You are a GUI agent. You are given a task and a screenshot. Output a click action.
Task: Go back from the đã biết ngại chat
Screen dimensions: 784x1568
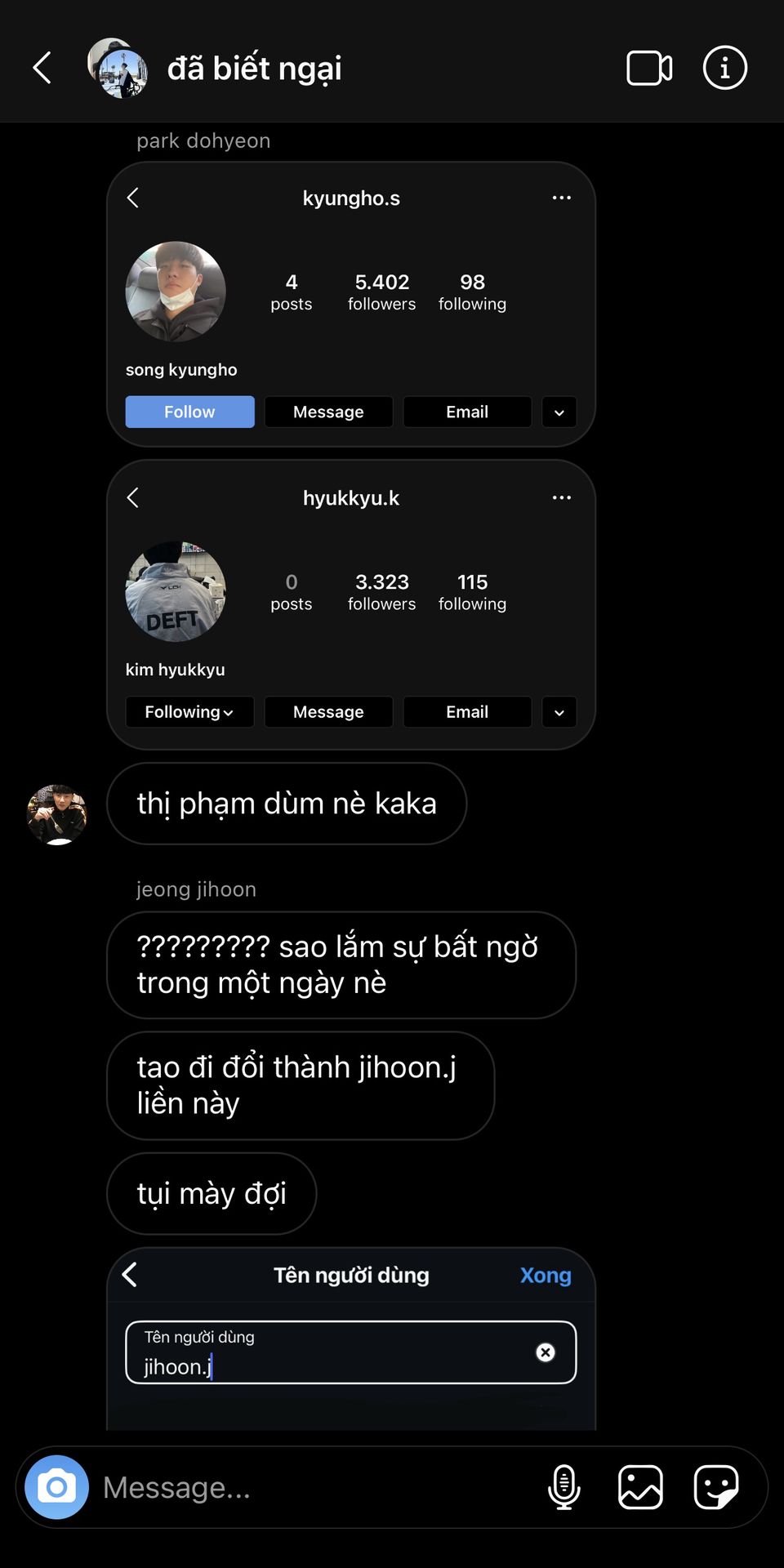click(42, 68)
